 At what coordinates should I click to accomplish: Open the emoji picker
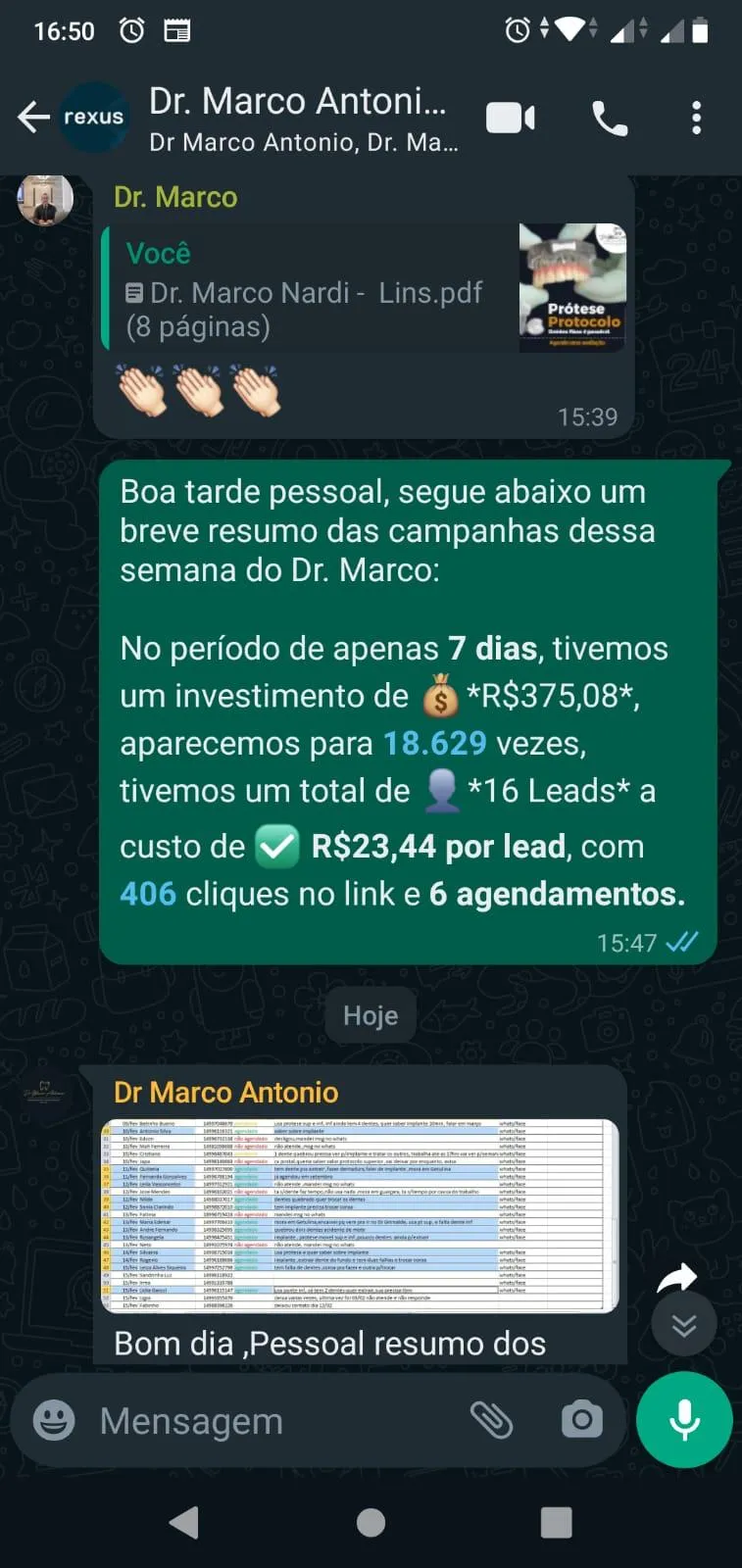(54, 1420)
